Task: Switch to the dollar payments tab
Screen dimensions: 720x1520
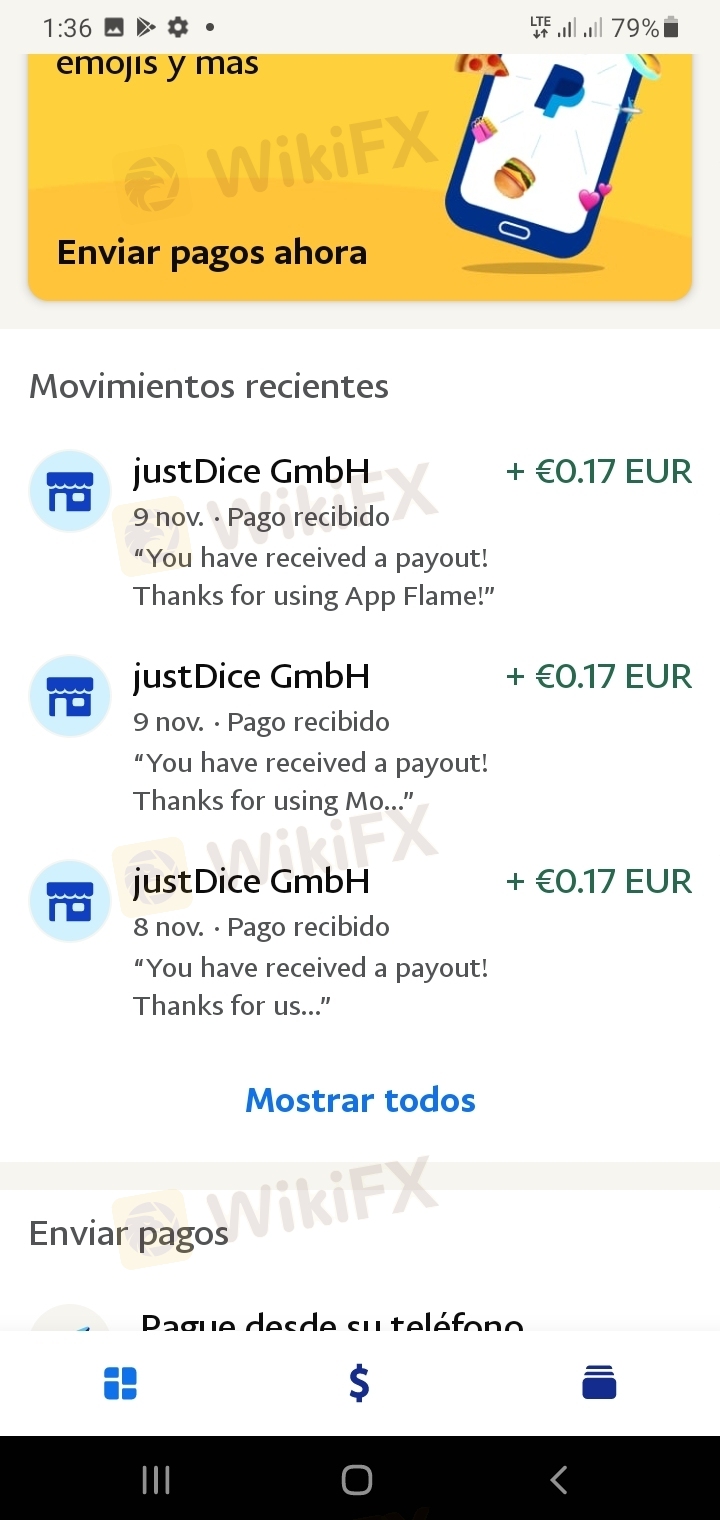Action: click(359, 1384)
